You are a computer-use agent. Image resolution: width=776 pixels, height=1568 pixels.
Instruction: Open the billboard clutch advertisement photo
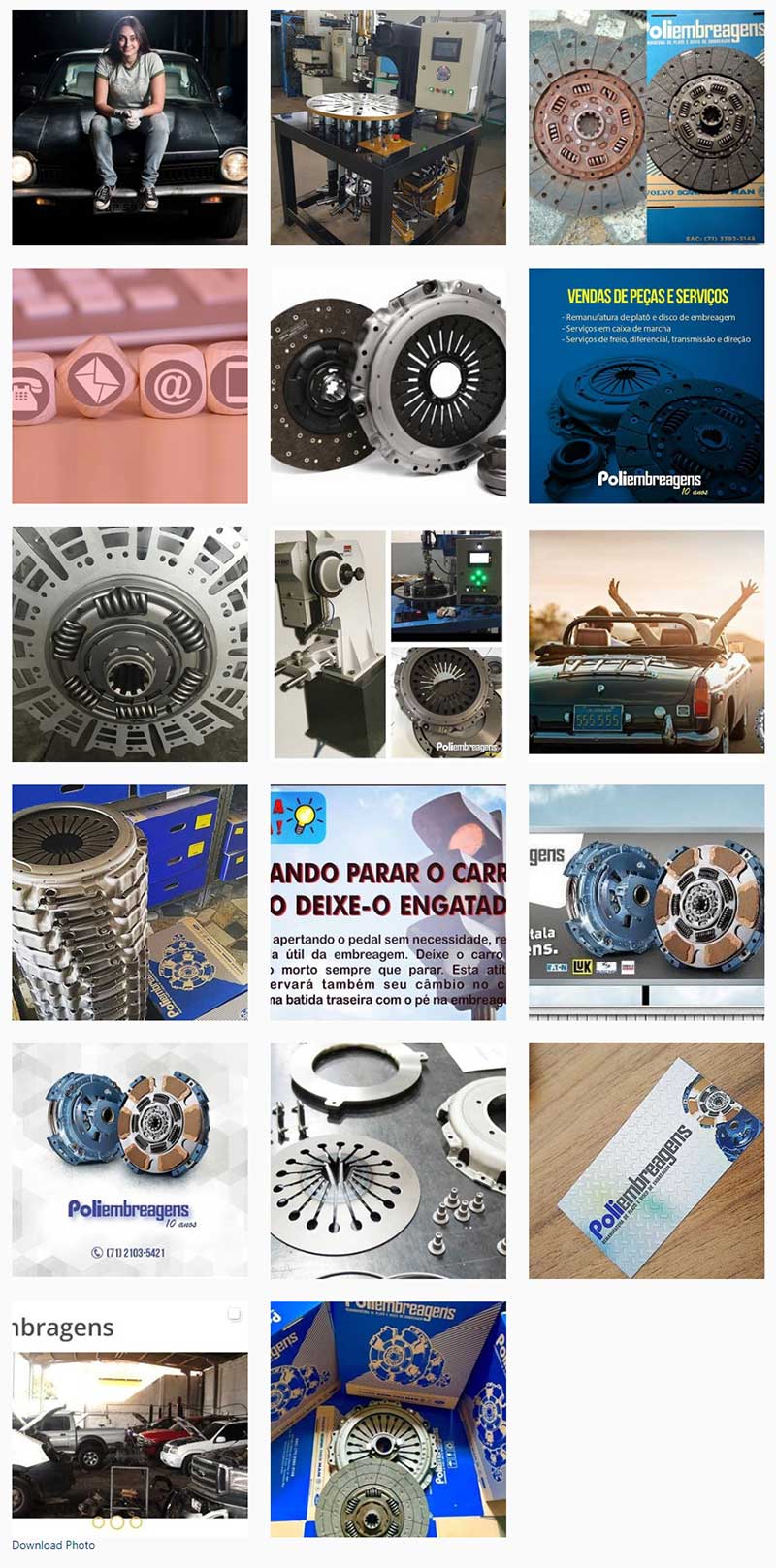(646, 903)
